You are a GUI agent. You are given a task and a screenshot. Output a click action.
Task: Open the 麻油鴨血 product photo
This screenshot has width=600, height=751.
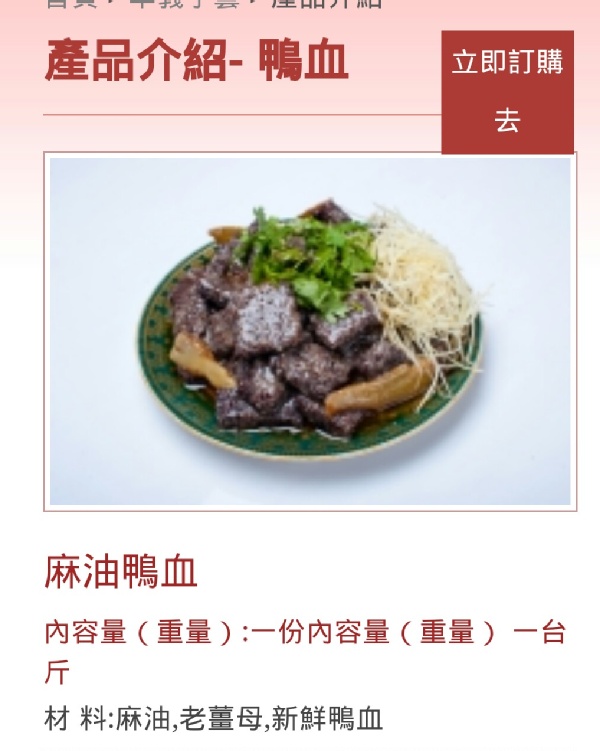pyautogui.click(x=310, y=331)
